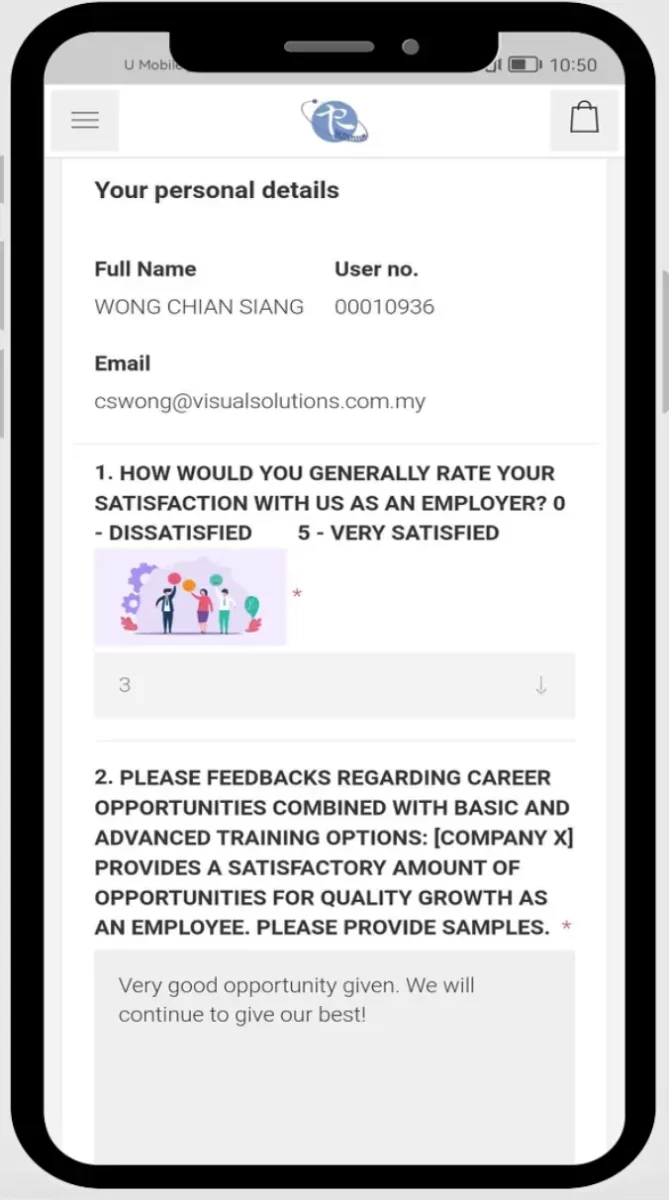Open the hamburger menu

(85, 120)
